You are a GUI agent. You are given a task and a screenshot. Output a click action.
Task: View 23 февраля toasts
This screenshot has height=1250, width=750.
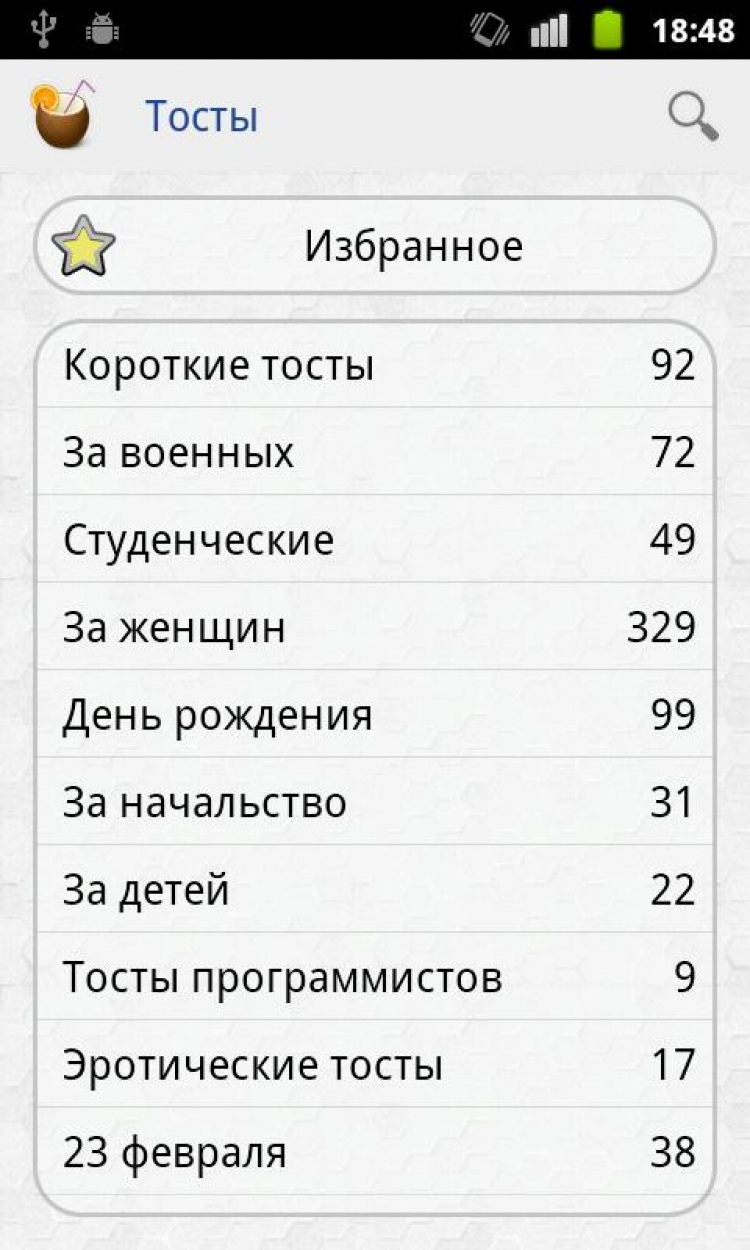(x=375, y=1152)
